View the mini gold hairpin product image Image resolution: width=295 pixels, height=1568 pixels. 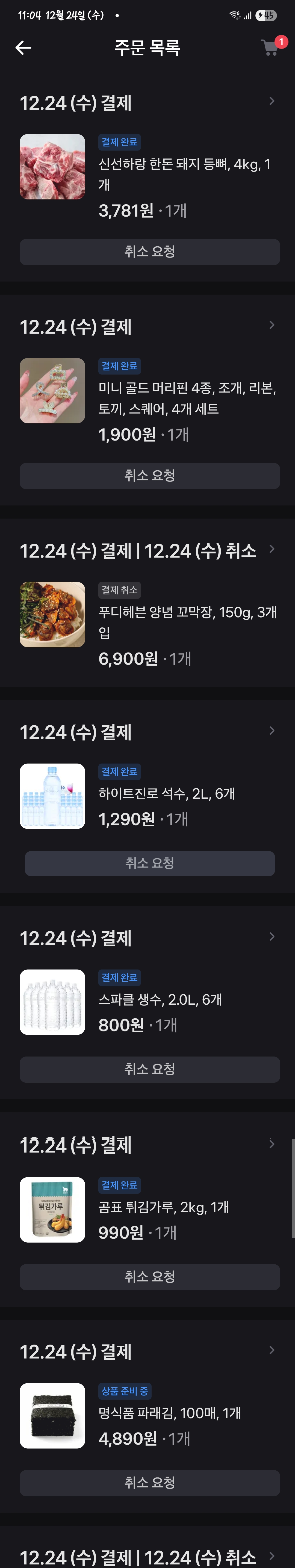point(52,391)
